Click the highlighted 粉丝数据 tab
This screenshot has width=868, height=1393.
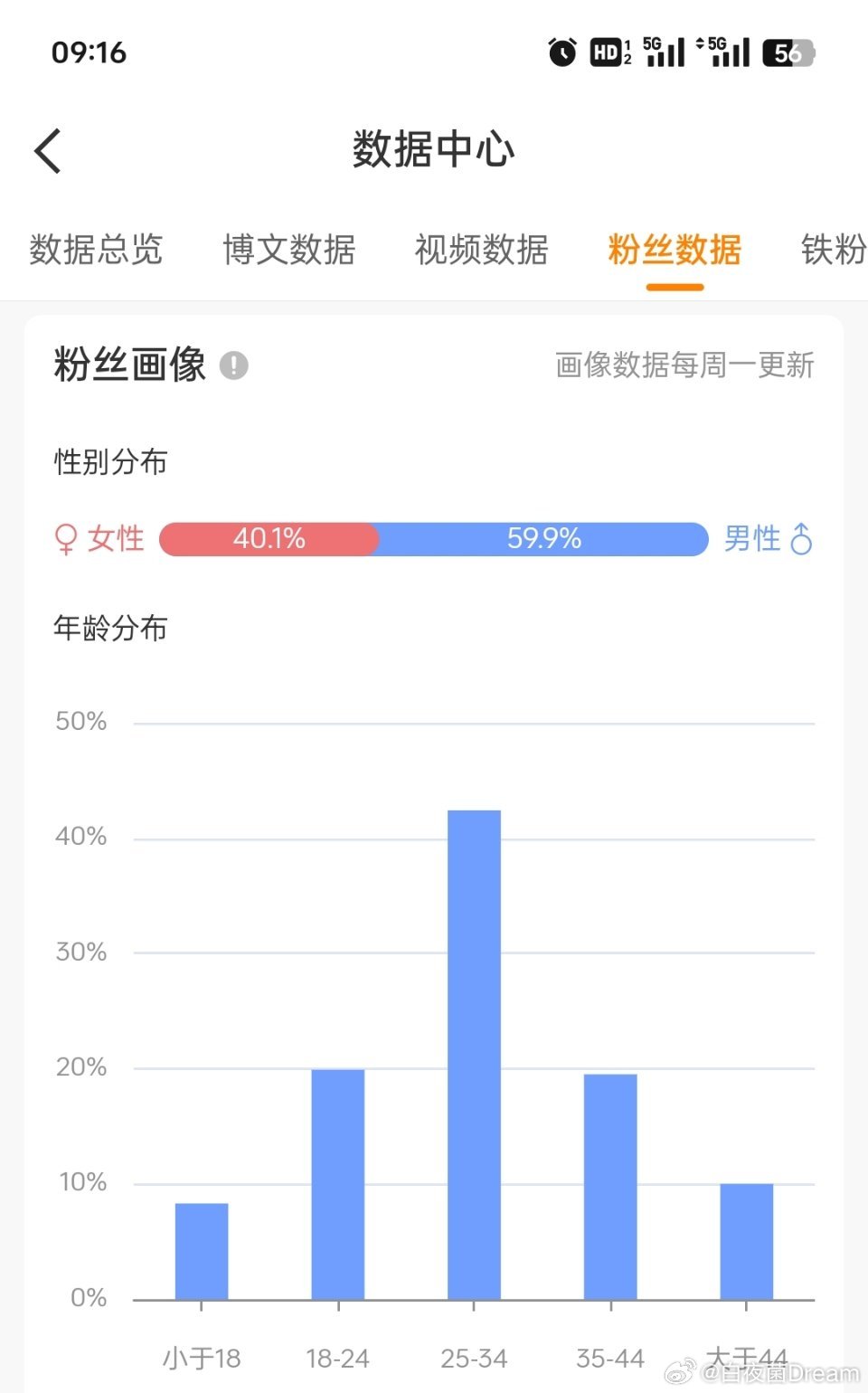[x=675, y=251]
